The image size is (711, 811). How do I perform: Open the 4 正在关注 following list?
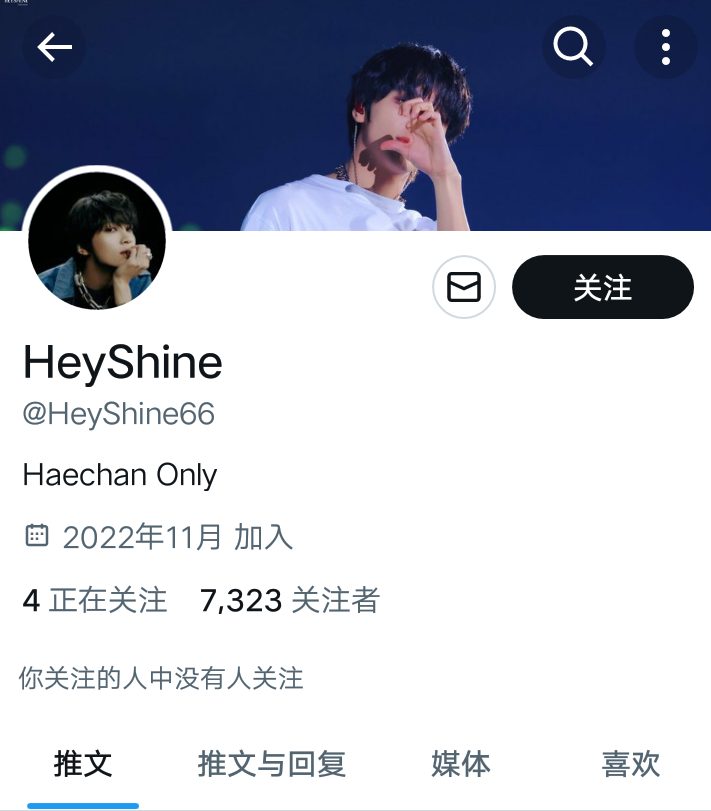95,600
